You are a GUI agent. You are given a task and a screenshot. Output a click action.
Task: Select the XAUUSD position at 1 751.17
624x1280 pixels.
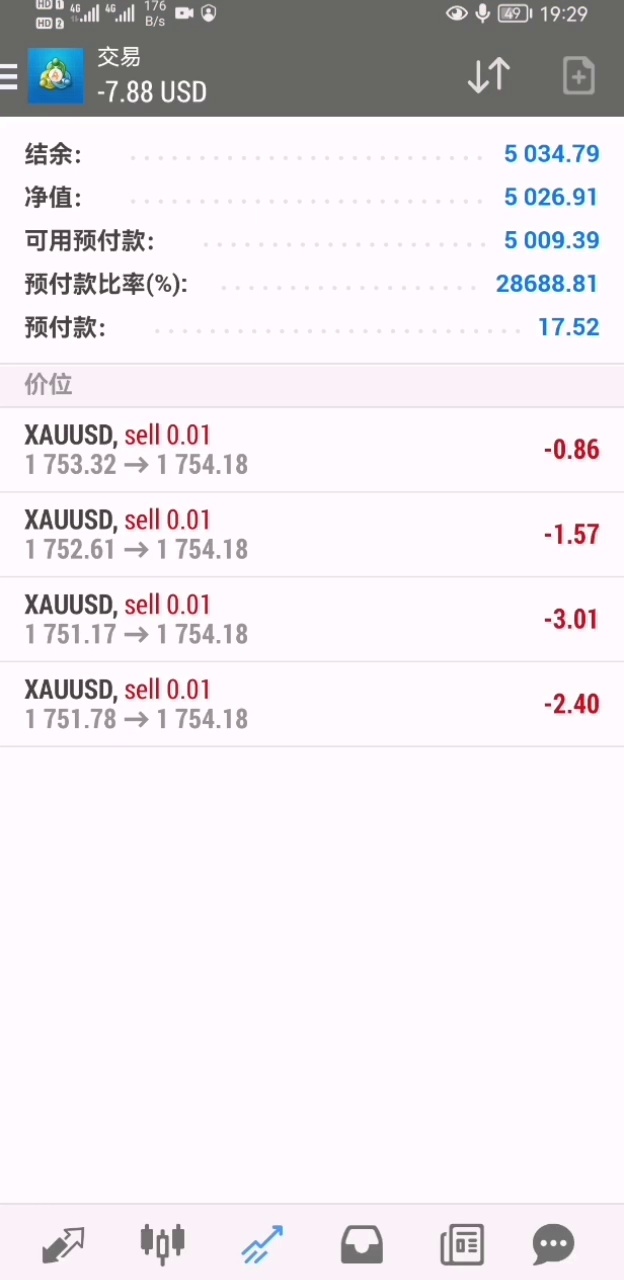(311, 620)
